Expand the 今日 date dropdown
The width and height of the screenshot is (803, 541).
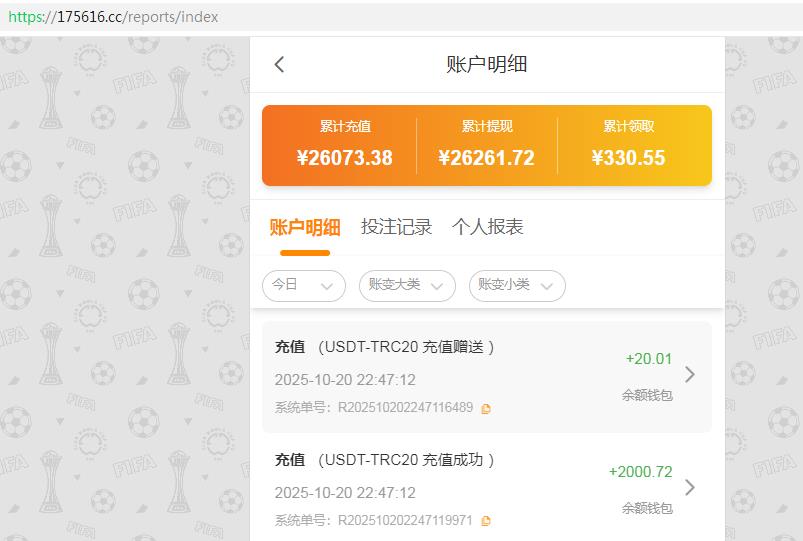tap(303, 285)
